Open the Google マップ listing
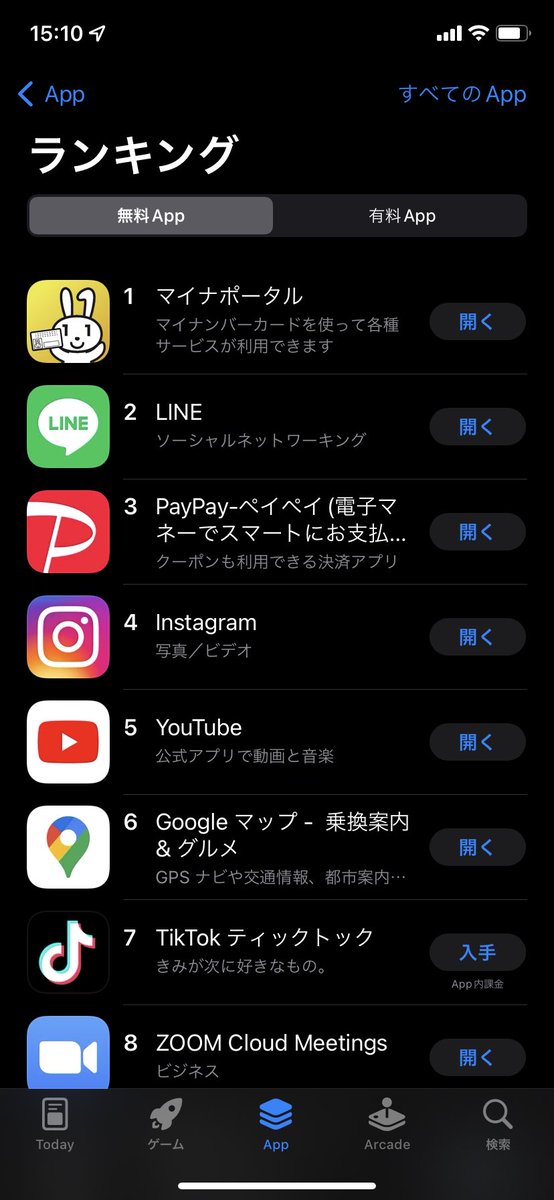The height and width of the screenshot is (1200, 554). tap(277, 847)
